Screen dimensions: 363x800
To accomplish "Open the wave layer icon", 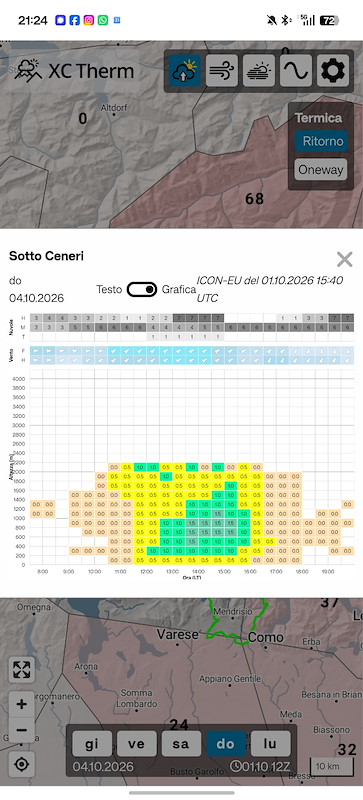I will tap(296, 71).
